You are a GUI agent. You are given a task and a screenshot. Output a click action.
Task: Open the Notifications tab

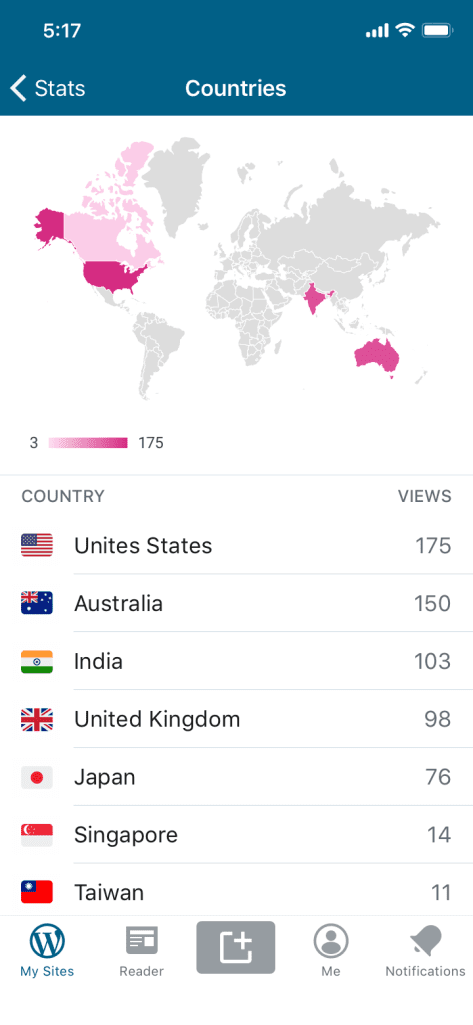click(x=425, y=951)
